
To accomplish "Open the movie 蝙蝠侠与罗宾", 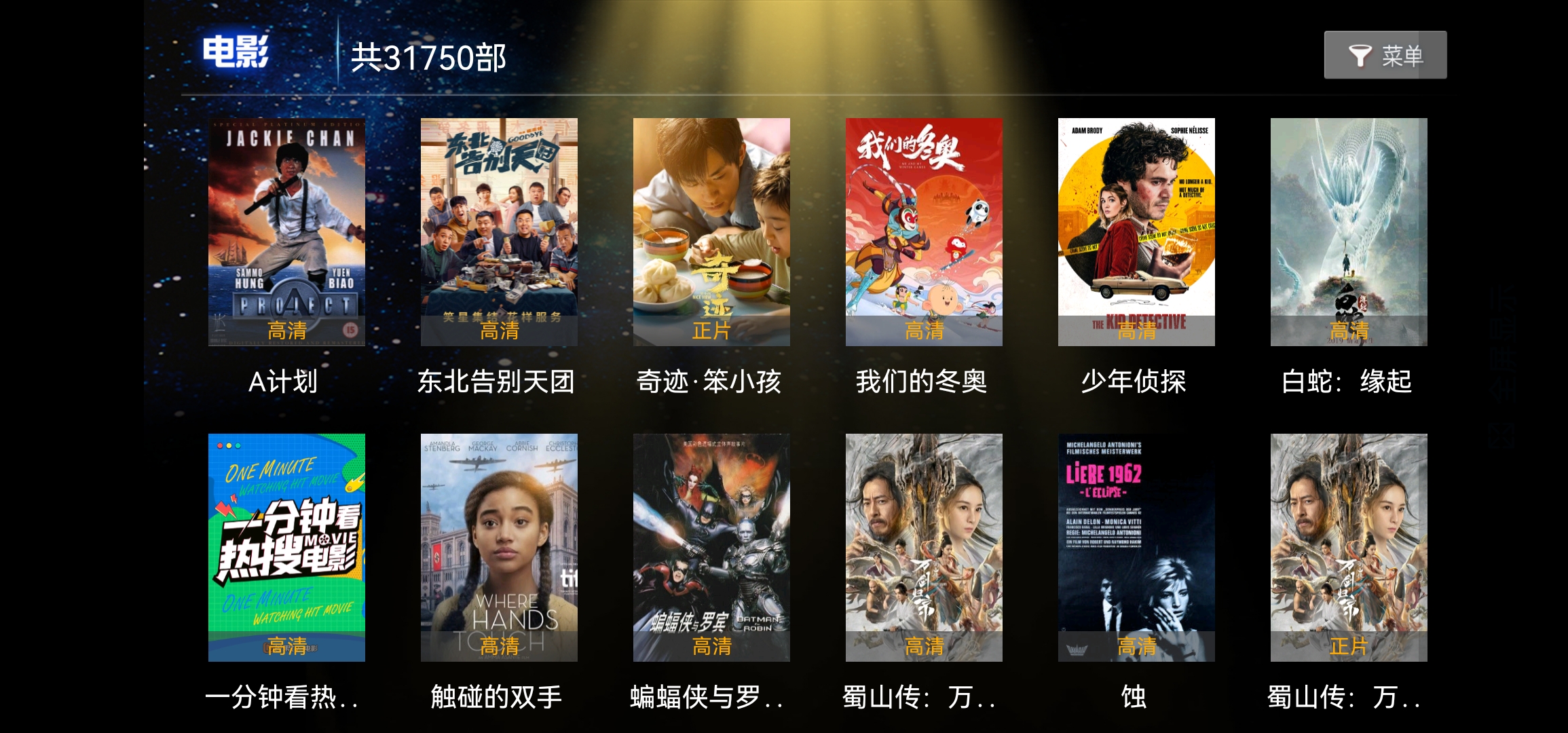I will point(711,547).
